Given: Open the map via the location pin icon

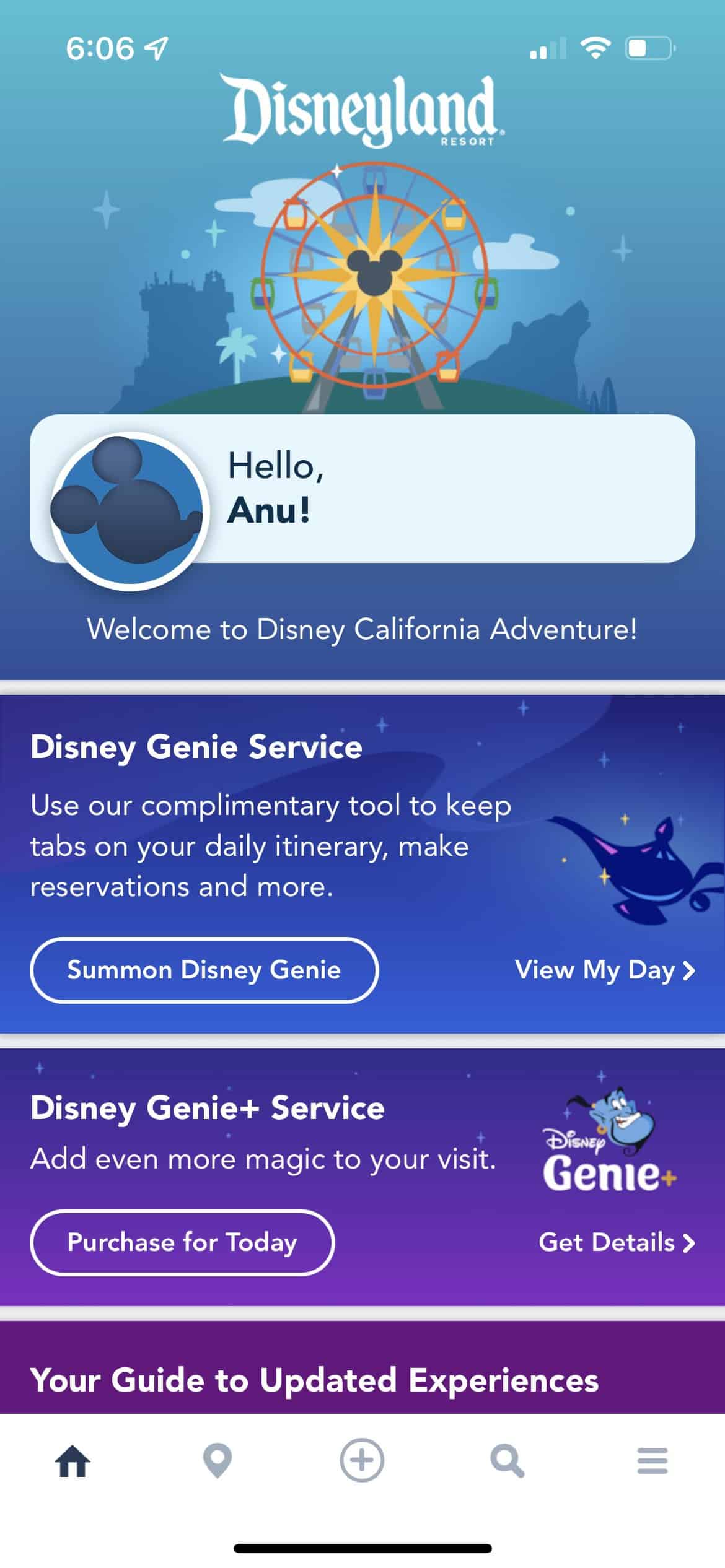Looking at the screenshot, I should point(217,1465).
